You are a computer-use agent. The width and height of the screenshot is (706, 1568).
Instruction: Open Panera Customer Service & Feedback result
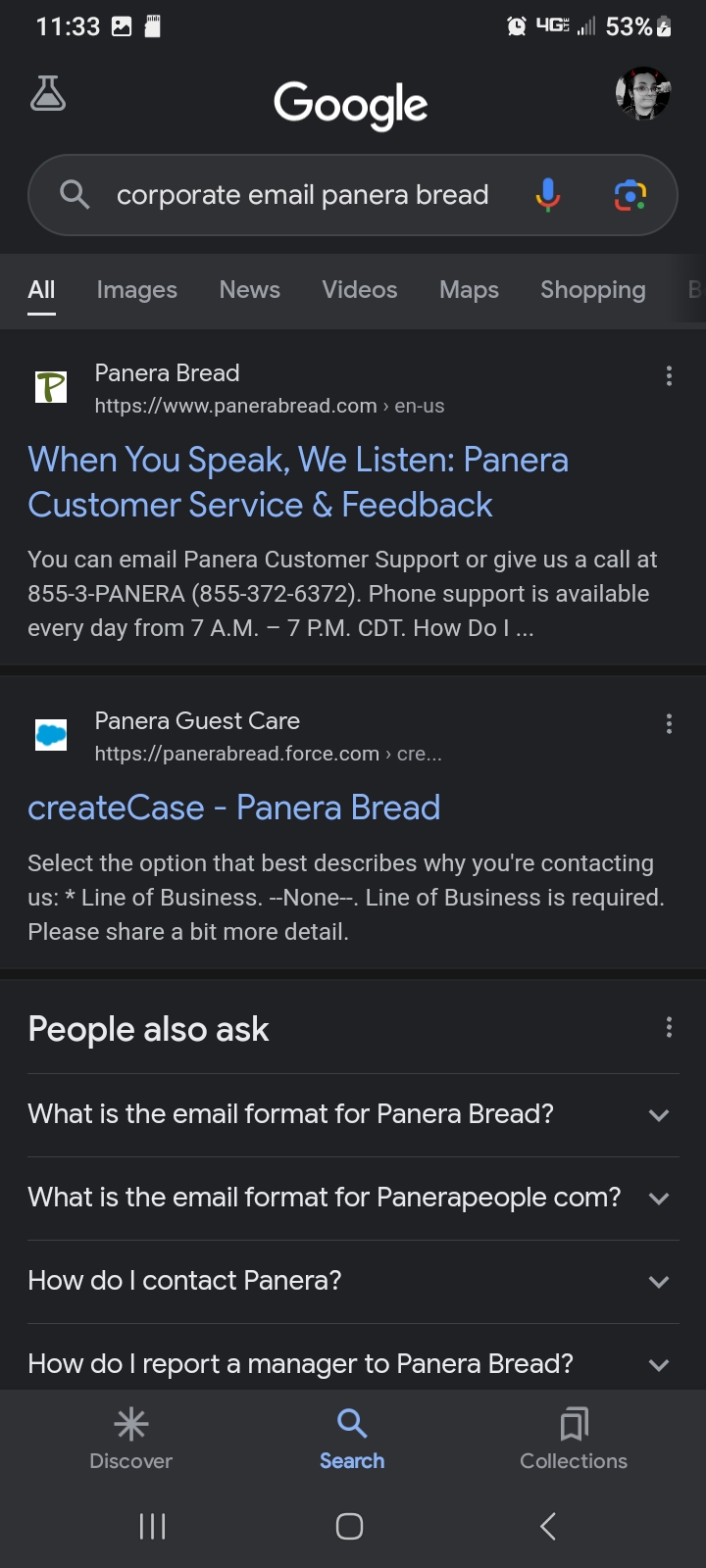click(298, 482)
